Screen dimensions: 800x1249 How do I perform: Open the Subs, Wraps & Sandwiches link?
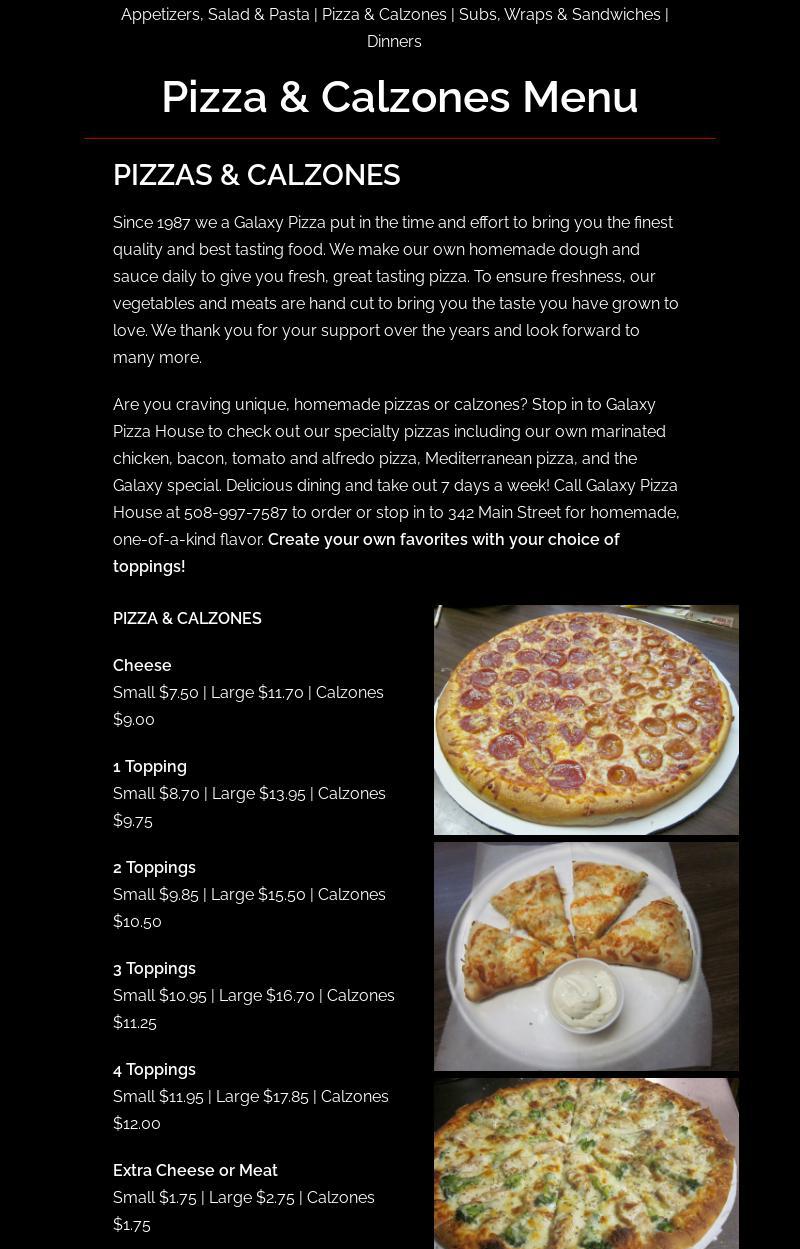pyautogui.click(x=559, y=15)
